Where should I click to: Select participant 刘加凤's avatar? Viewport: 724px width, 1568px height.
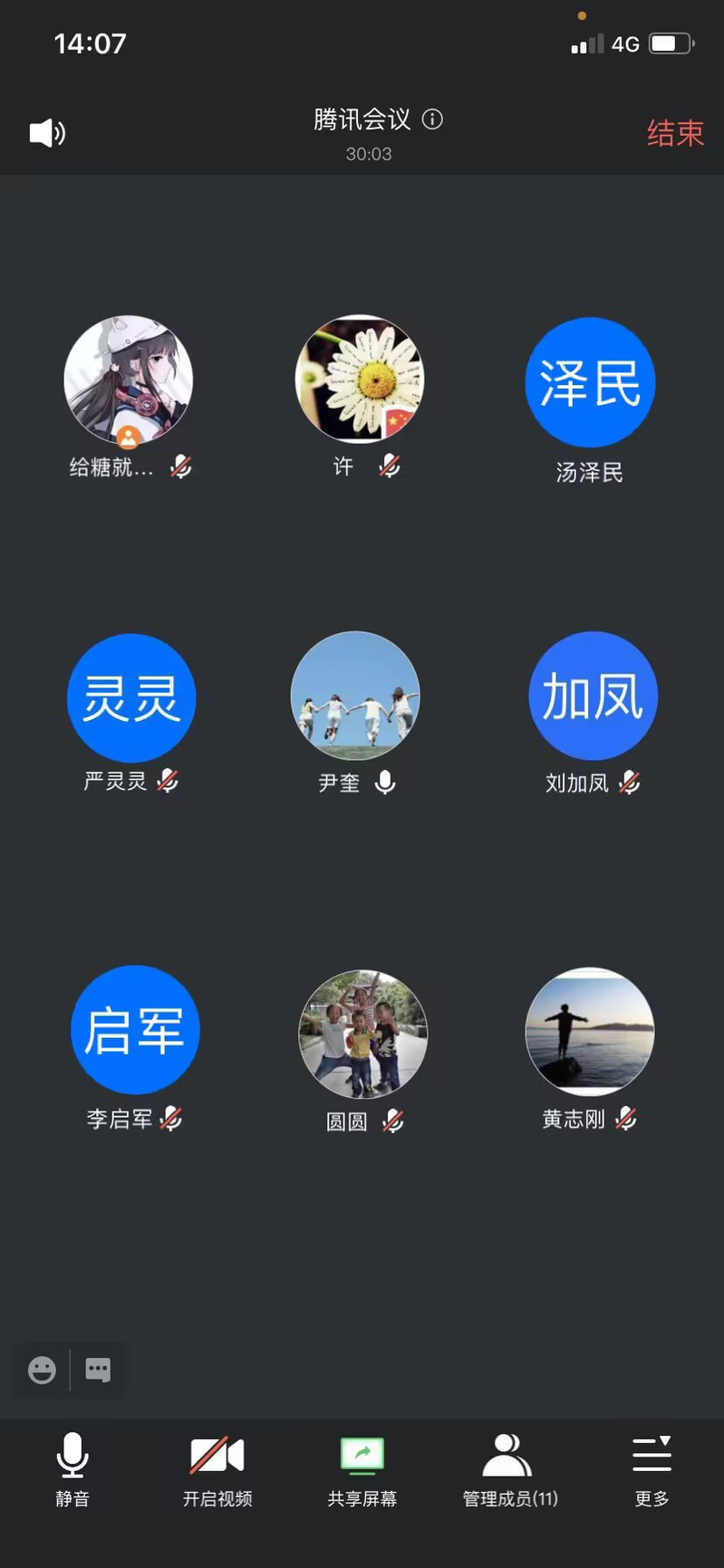[593, 696]
